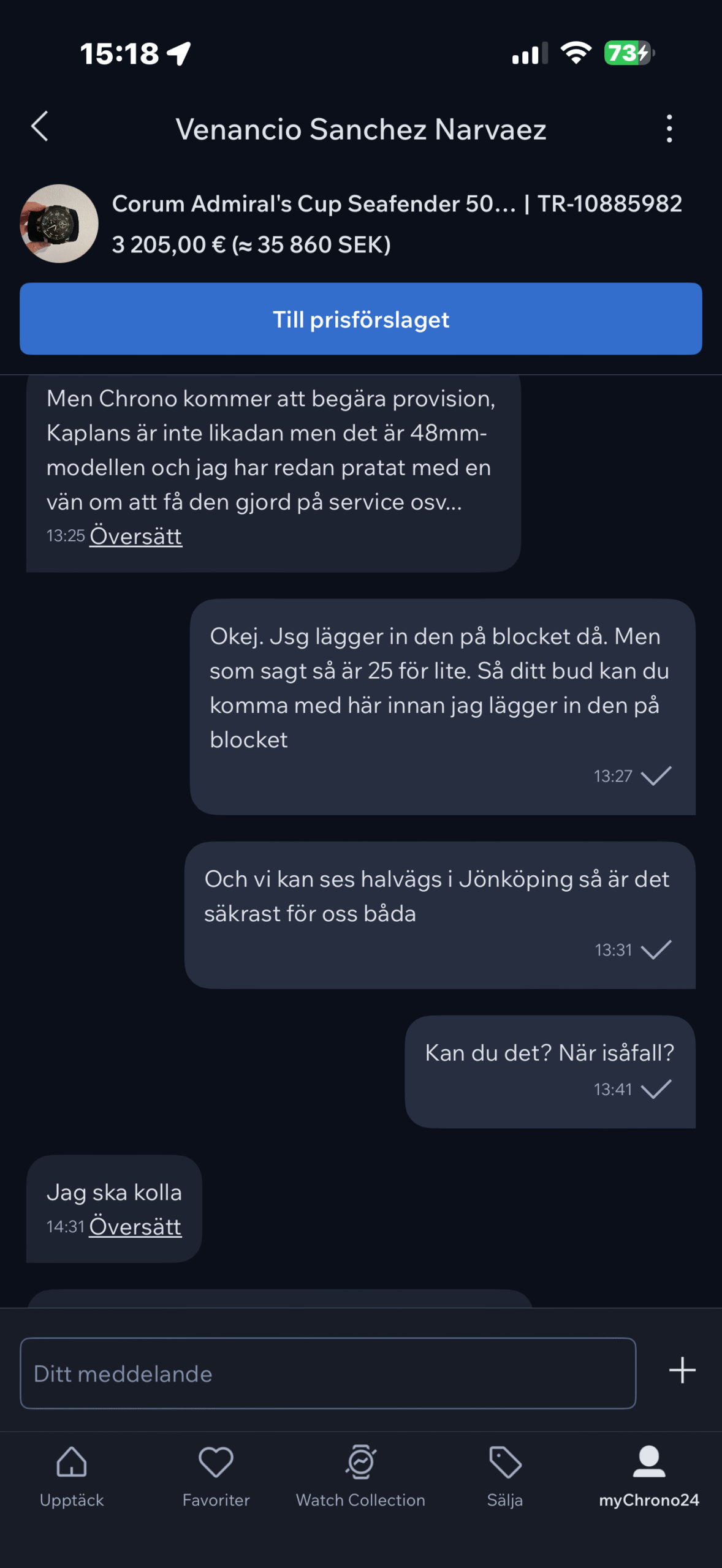Translate the 13:25 message
722x1568 pixels.
point(135,536)
